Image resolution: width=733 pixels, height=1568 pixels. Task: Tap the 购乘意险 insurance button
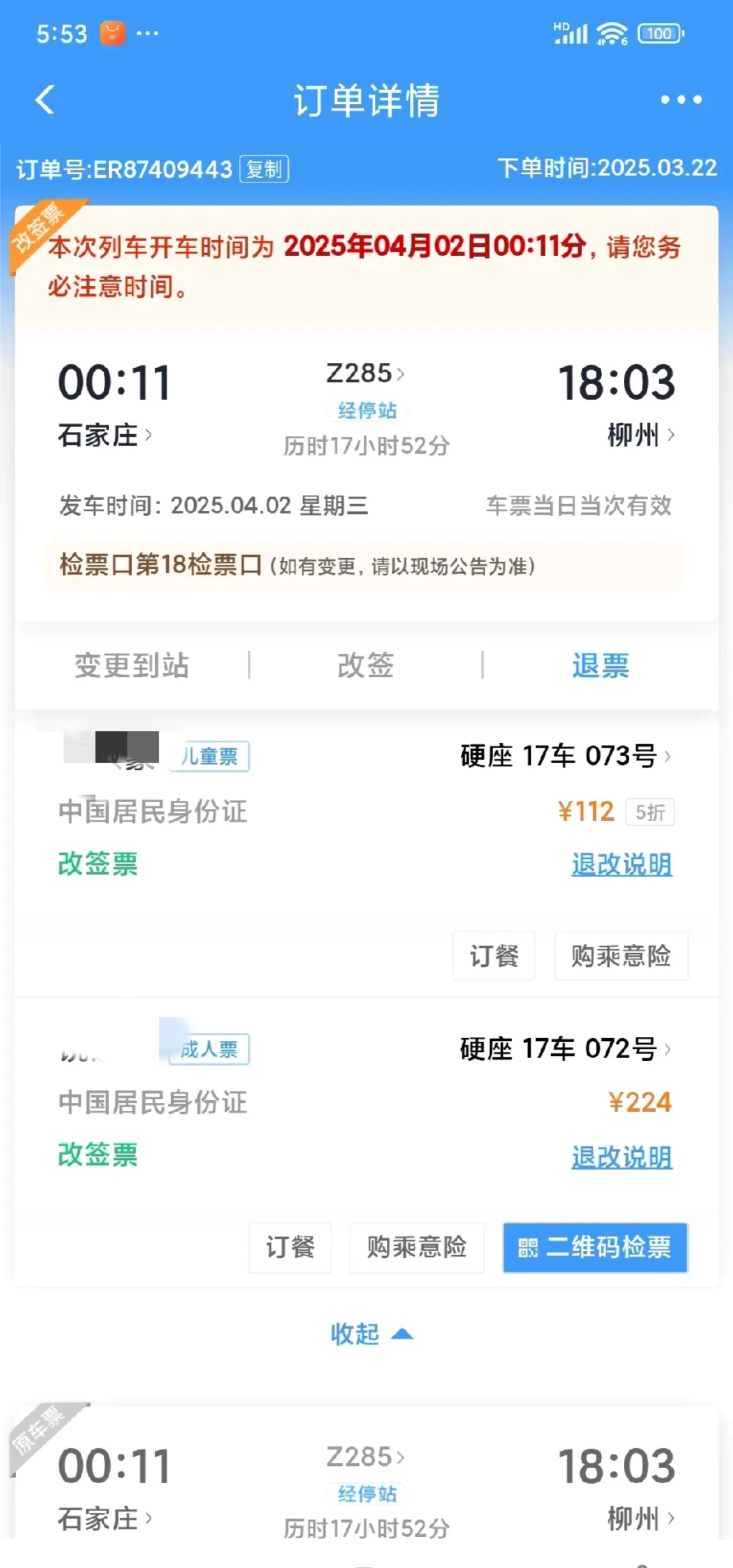coord(621,956)
